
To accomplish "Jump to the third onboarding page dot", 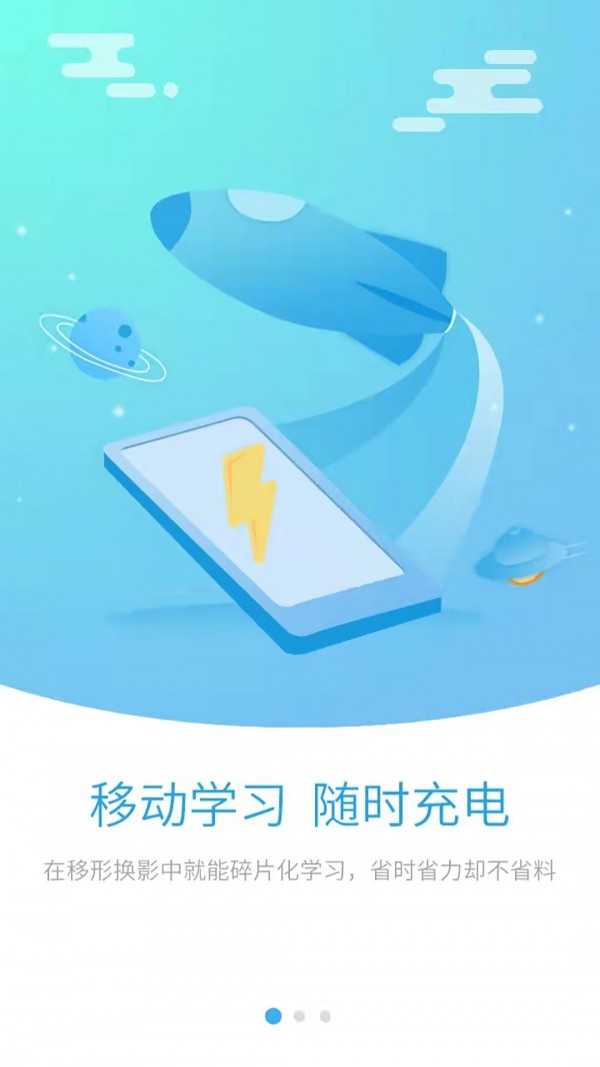I will pyautogui.click(x=325, y=1016).
